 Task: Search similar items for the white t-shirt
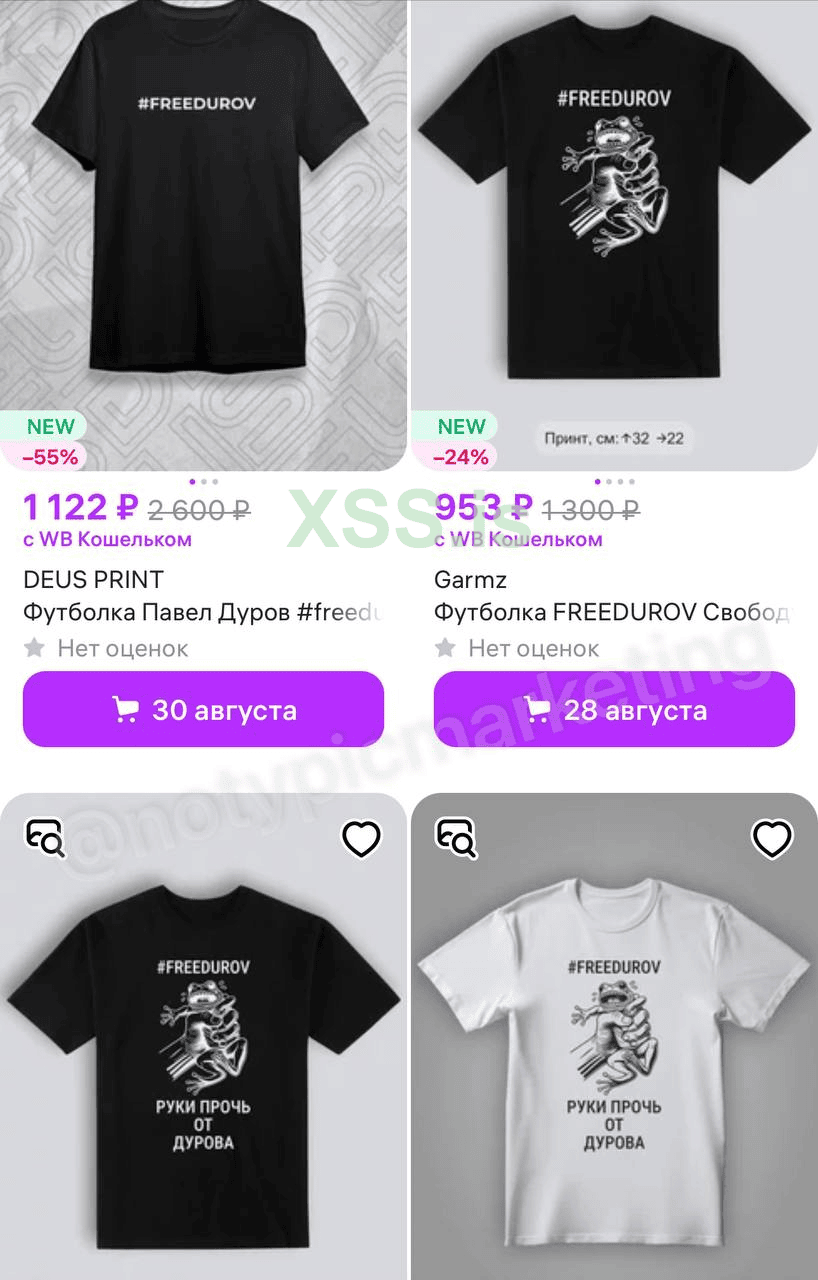[x=457, y=838]
